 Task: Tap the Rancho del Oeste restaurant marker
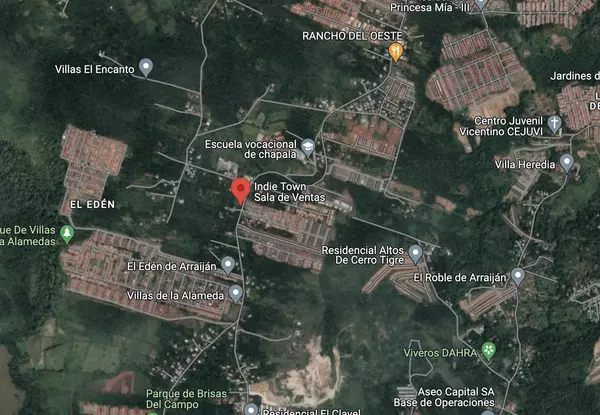(396, 52)
